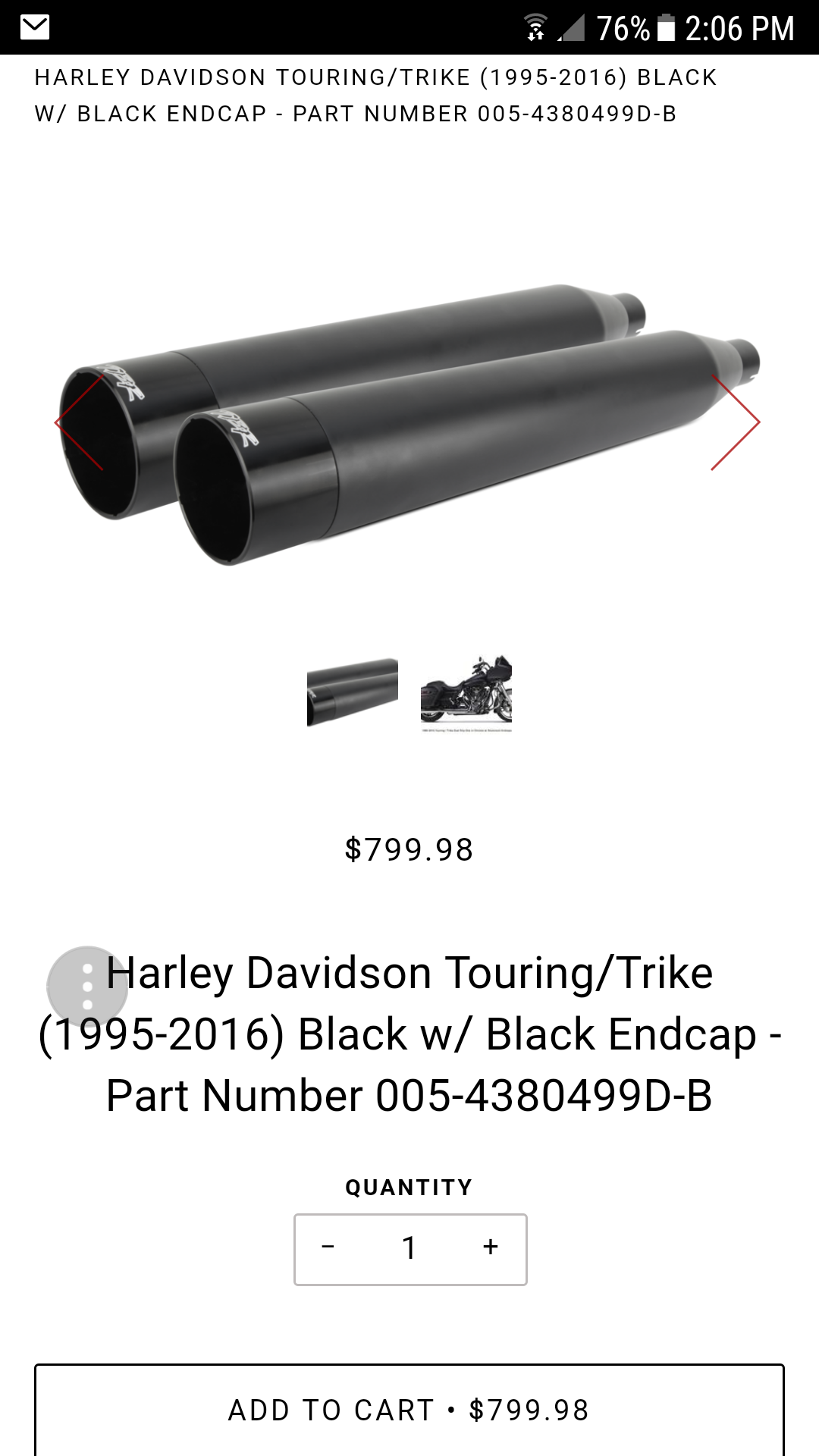
Task: Tap the quantity number field
Action: [x=409, y=1247]
